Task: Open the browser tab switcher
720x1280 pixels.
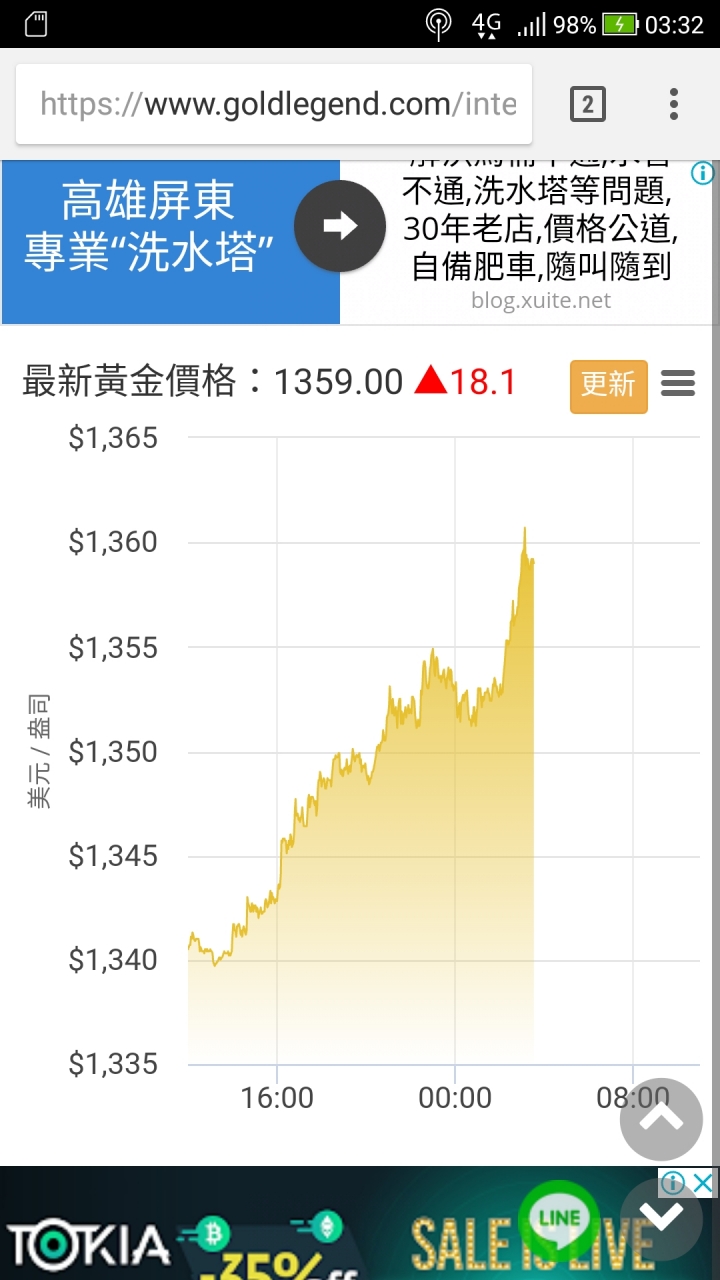Action: pyautogui.click(x=587, y=104)
